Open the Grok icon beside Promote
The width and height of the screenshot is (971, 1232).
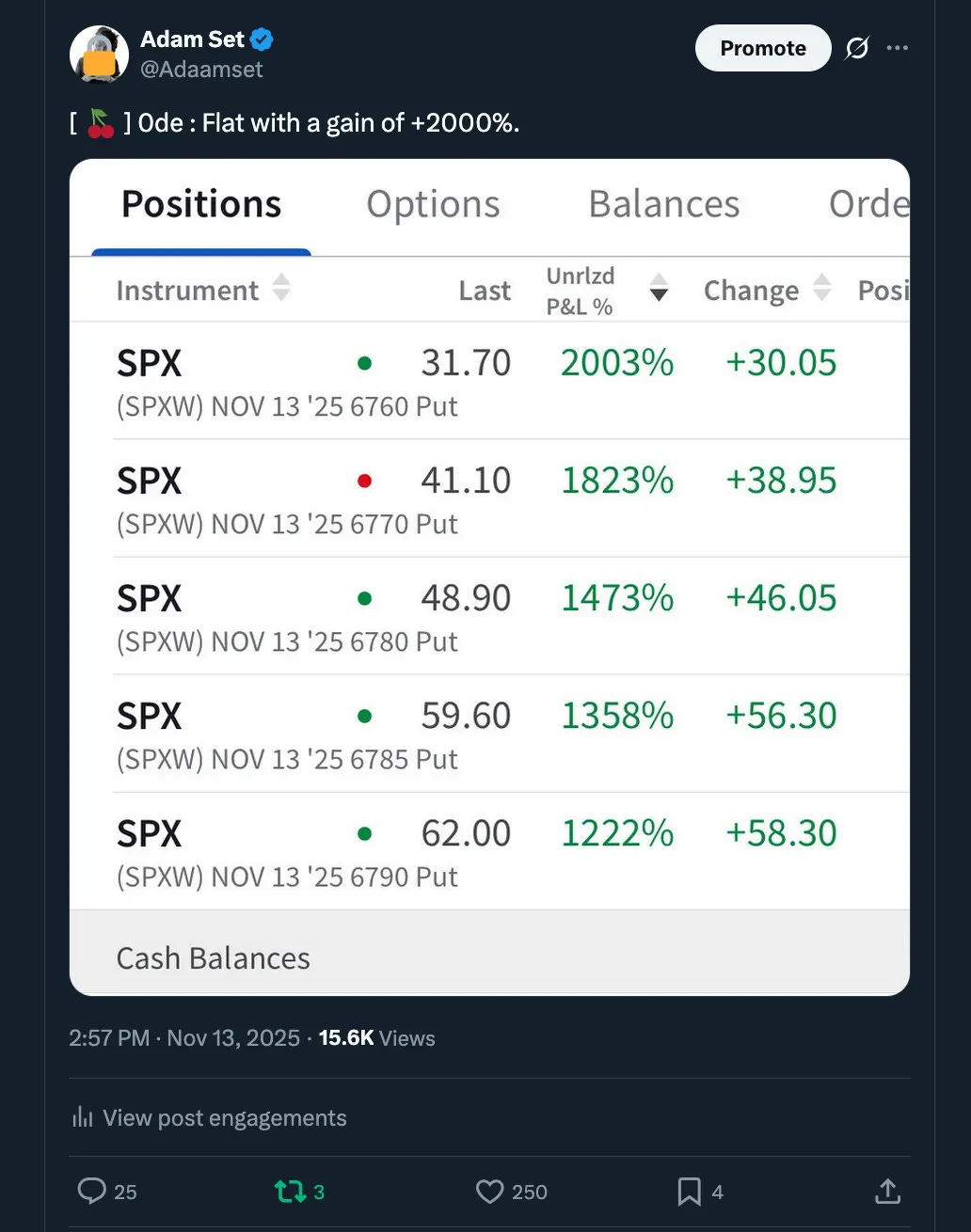click(x=856, y=48)
